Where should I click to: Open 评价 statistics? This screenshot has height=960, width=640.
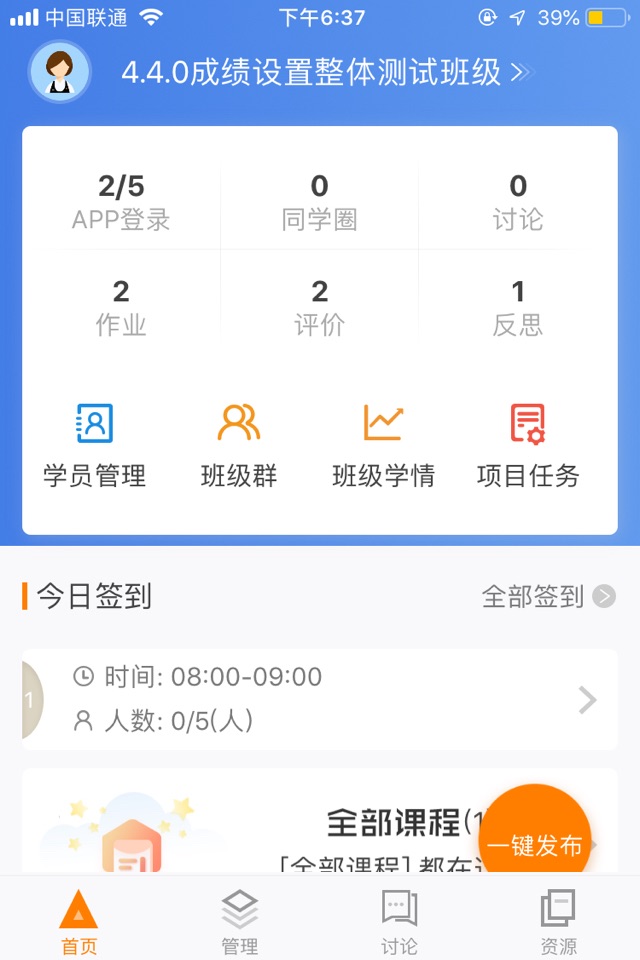319,307
